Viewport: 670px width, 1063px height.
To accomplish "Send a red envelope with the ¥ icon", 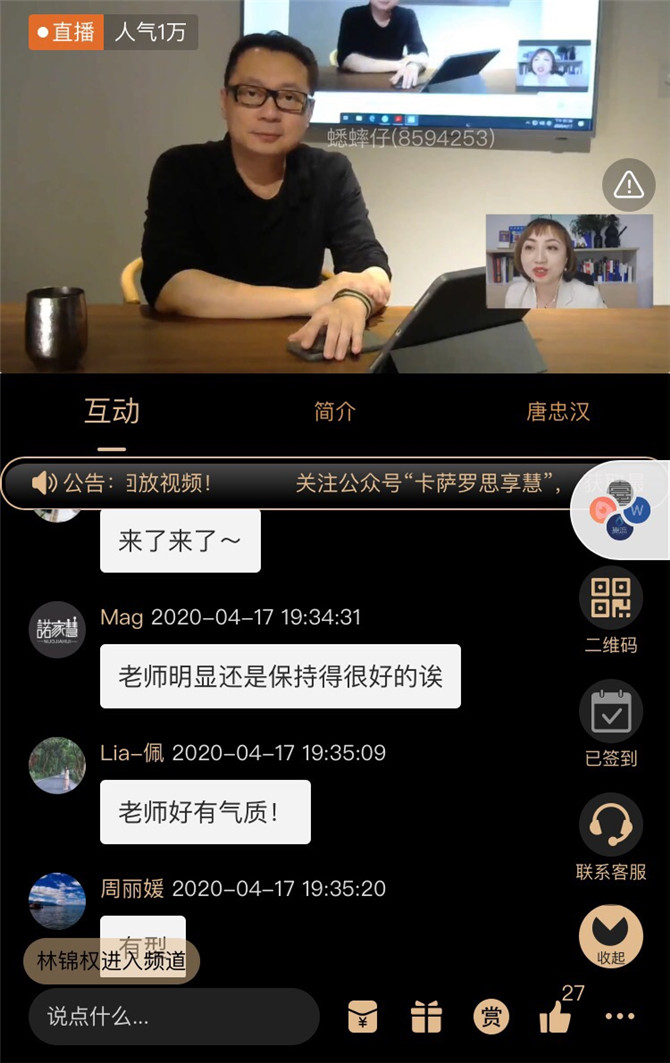I will tap(362, 1017).
